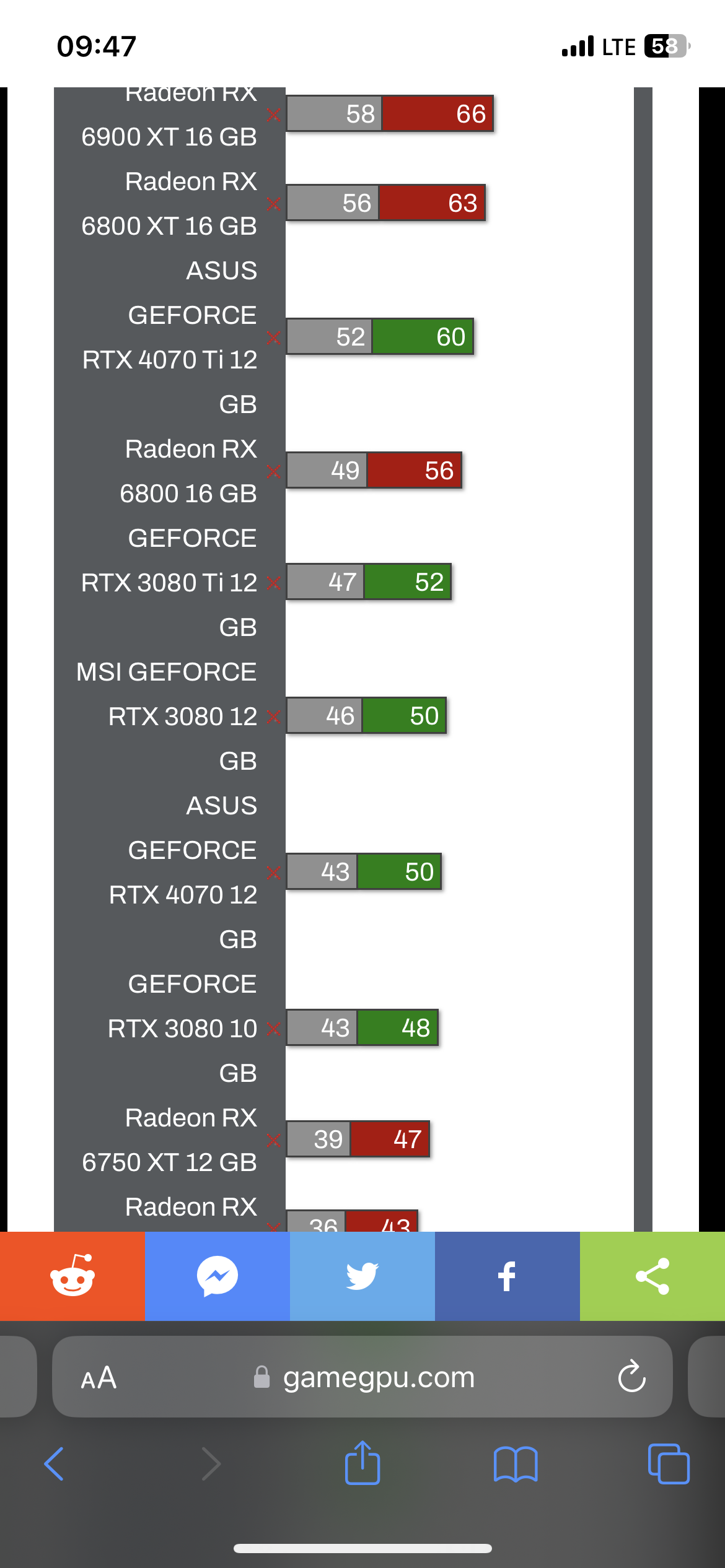Screen dimensions: 725x1568
Task: Share this page on Facebook
Action: click(507, 1276)
